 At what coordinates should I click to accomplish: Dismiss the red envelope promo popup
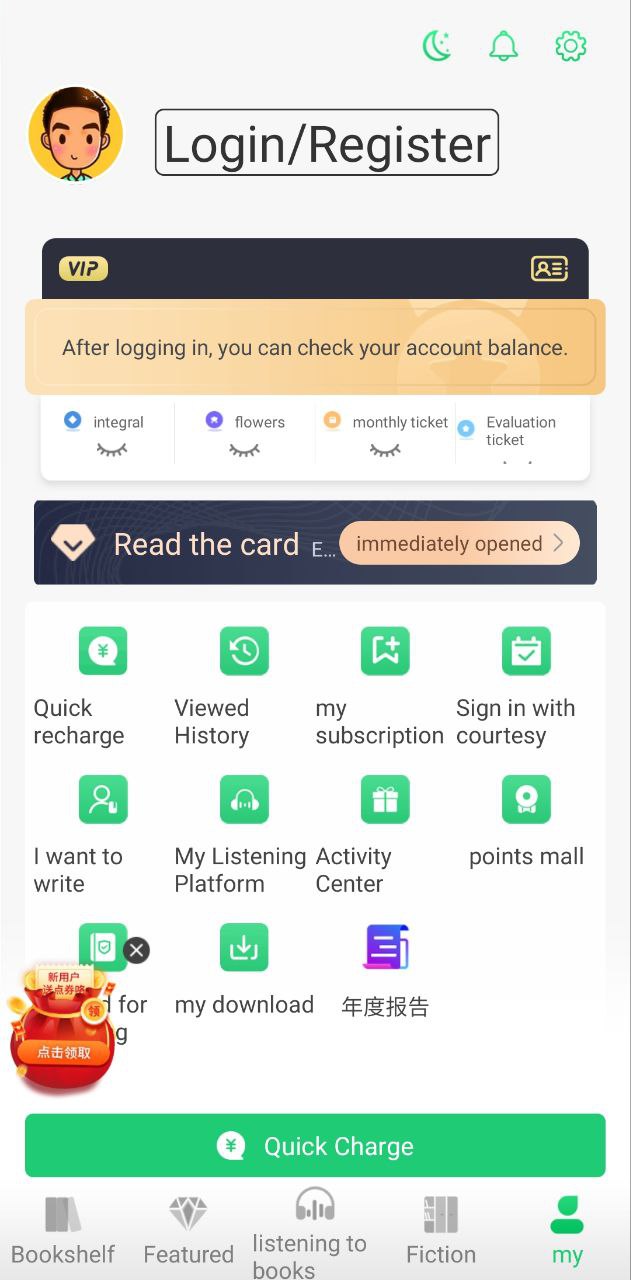137,950
